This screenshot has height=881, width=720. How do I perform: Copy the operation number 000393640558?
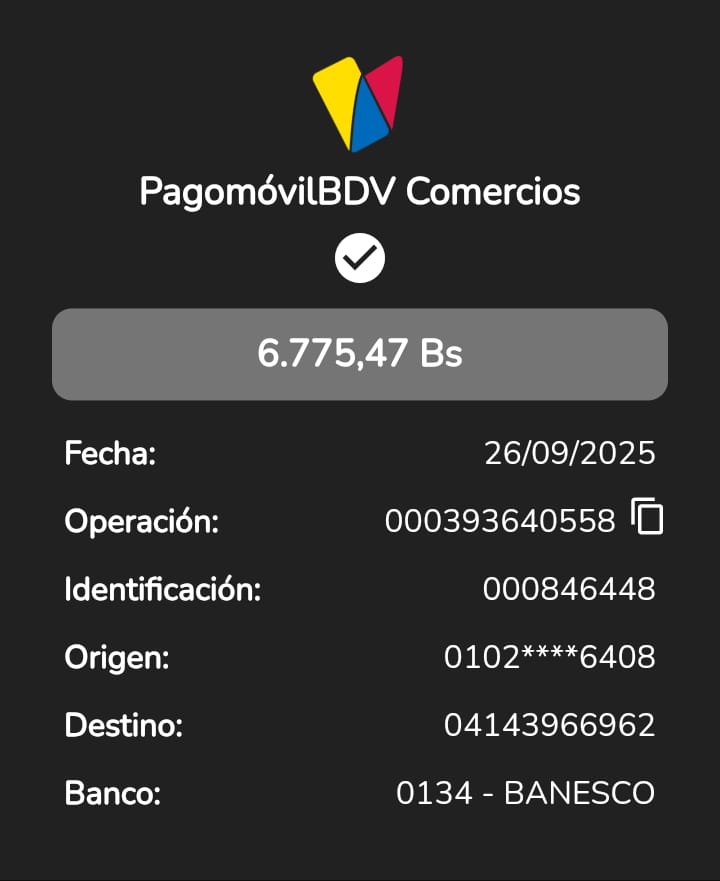point(647,518)
